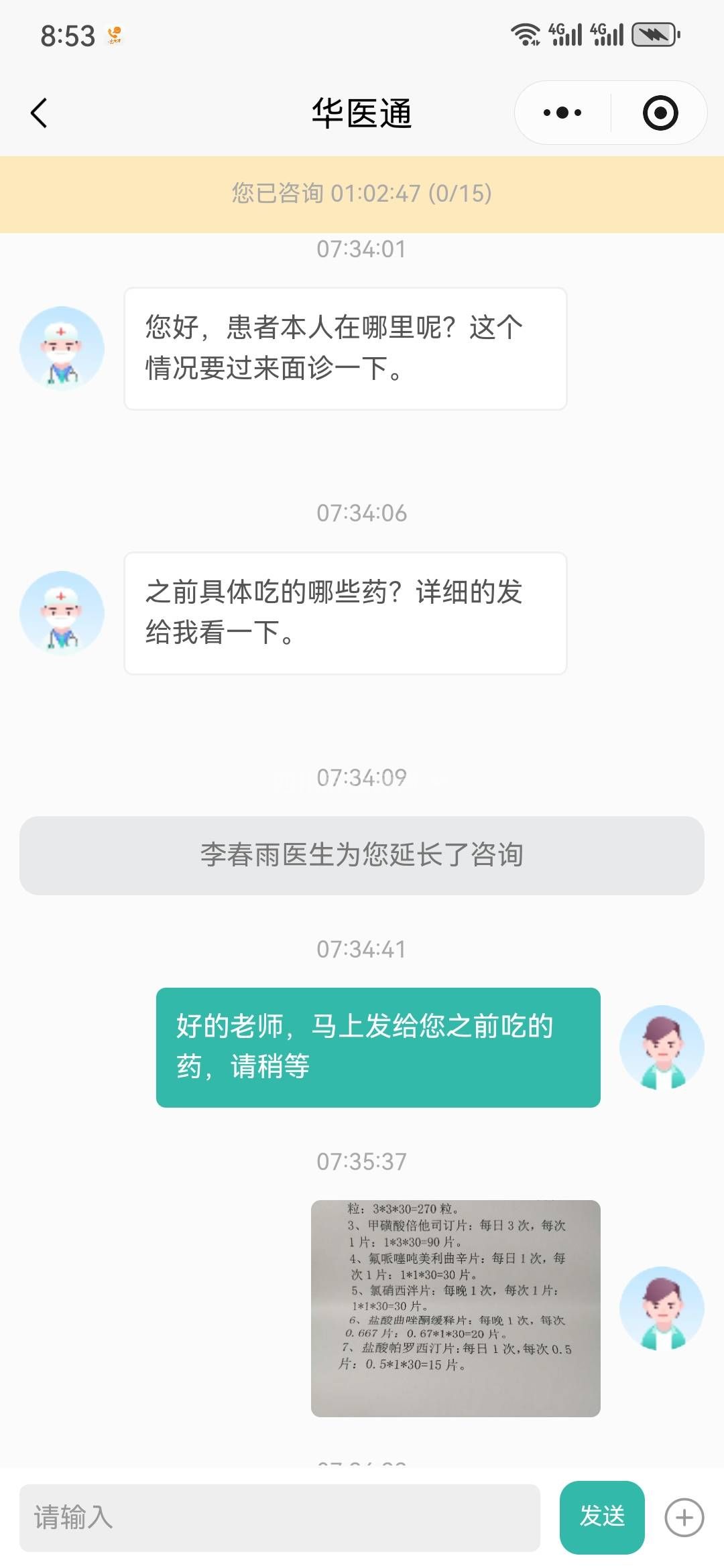The image size is (724, 1568).
Task: Focus the 请输入 message field
Action: 280,1518
